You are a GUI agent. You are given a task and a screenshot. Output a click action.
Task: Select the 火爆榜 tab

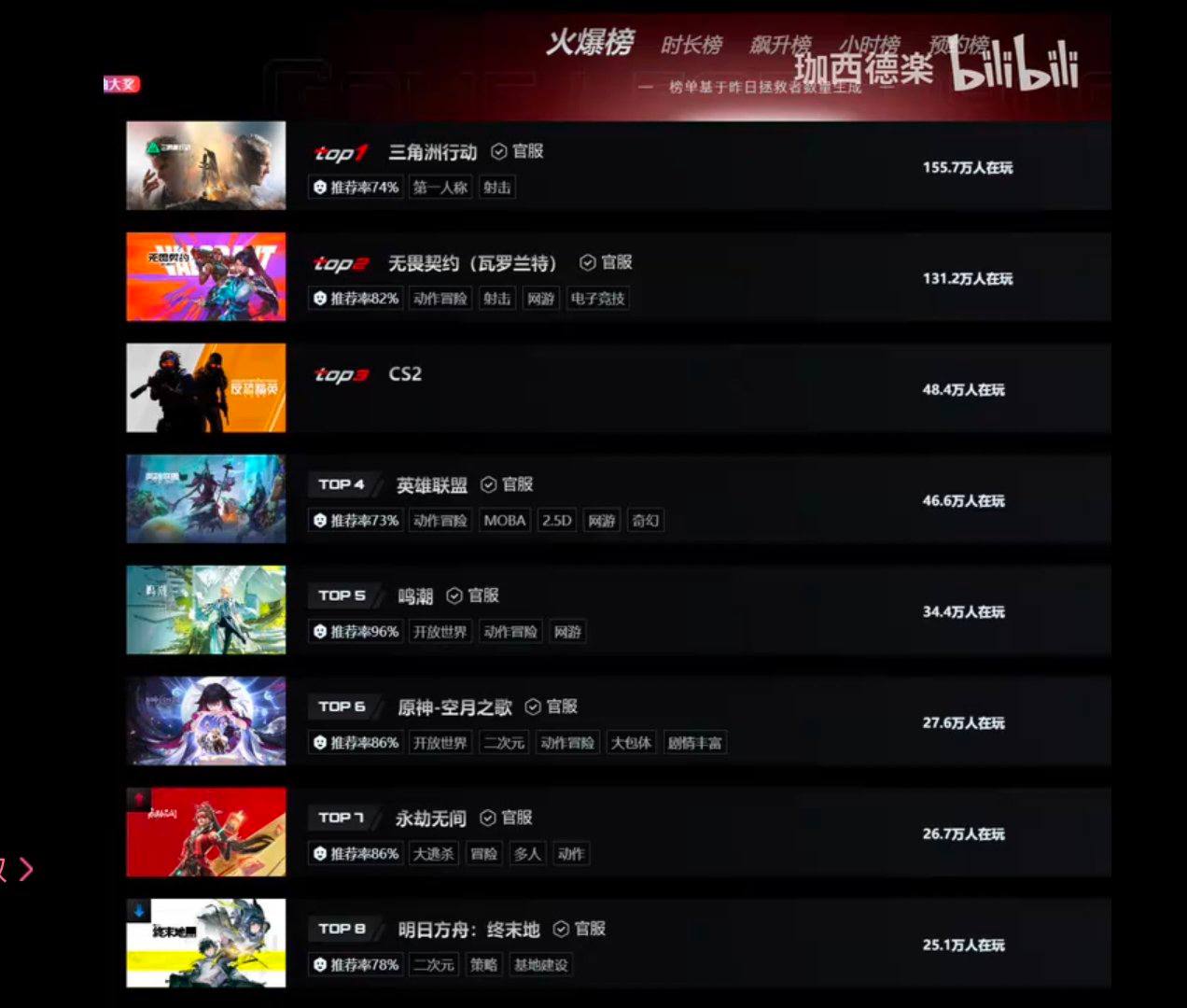pos(589,43)
